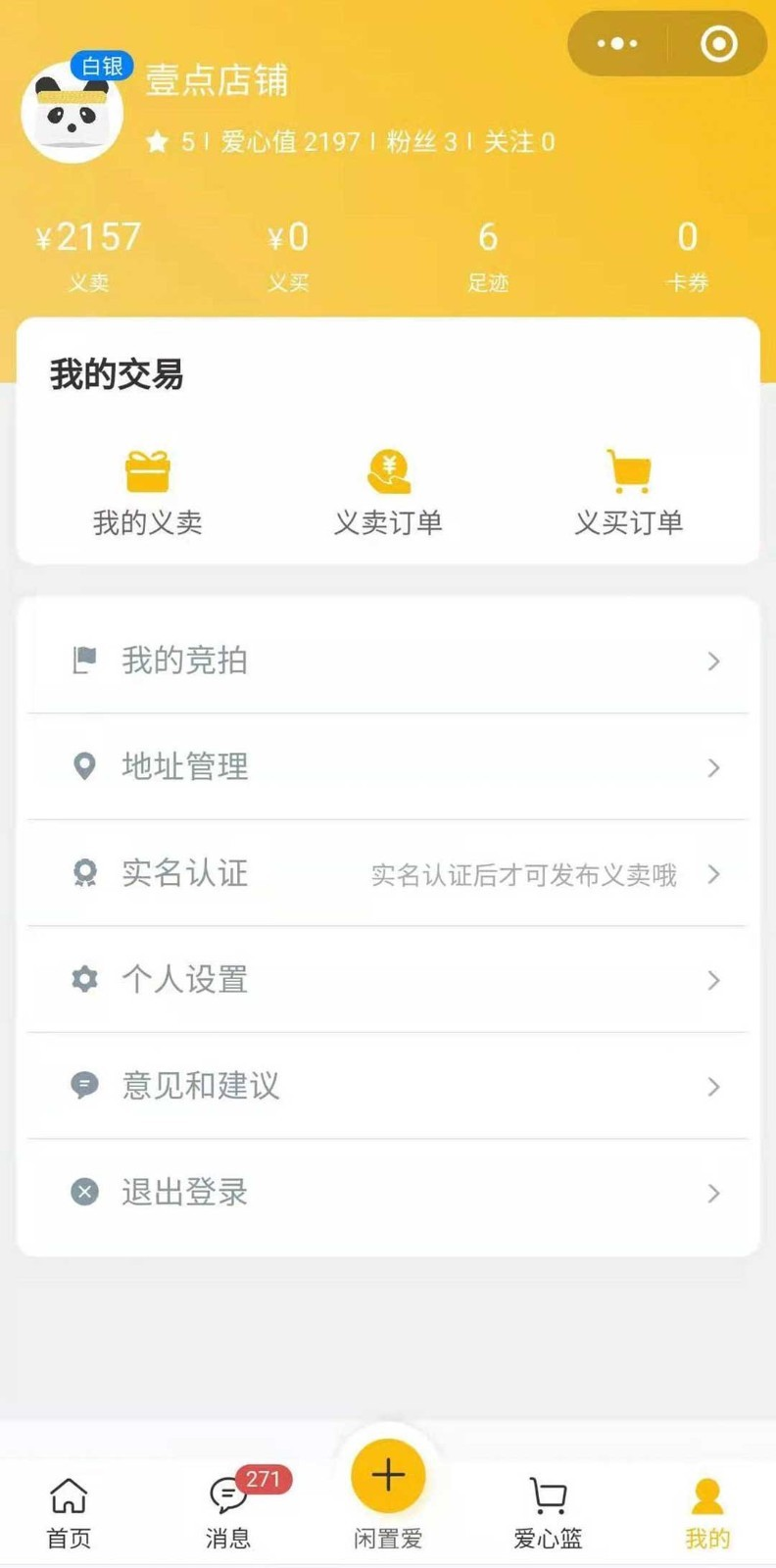Open 我的竞拍 row

pos(388,661)
